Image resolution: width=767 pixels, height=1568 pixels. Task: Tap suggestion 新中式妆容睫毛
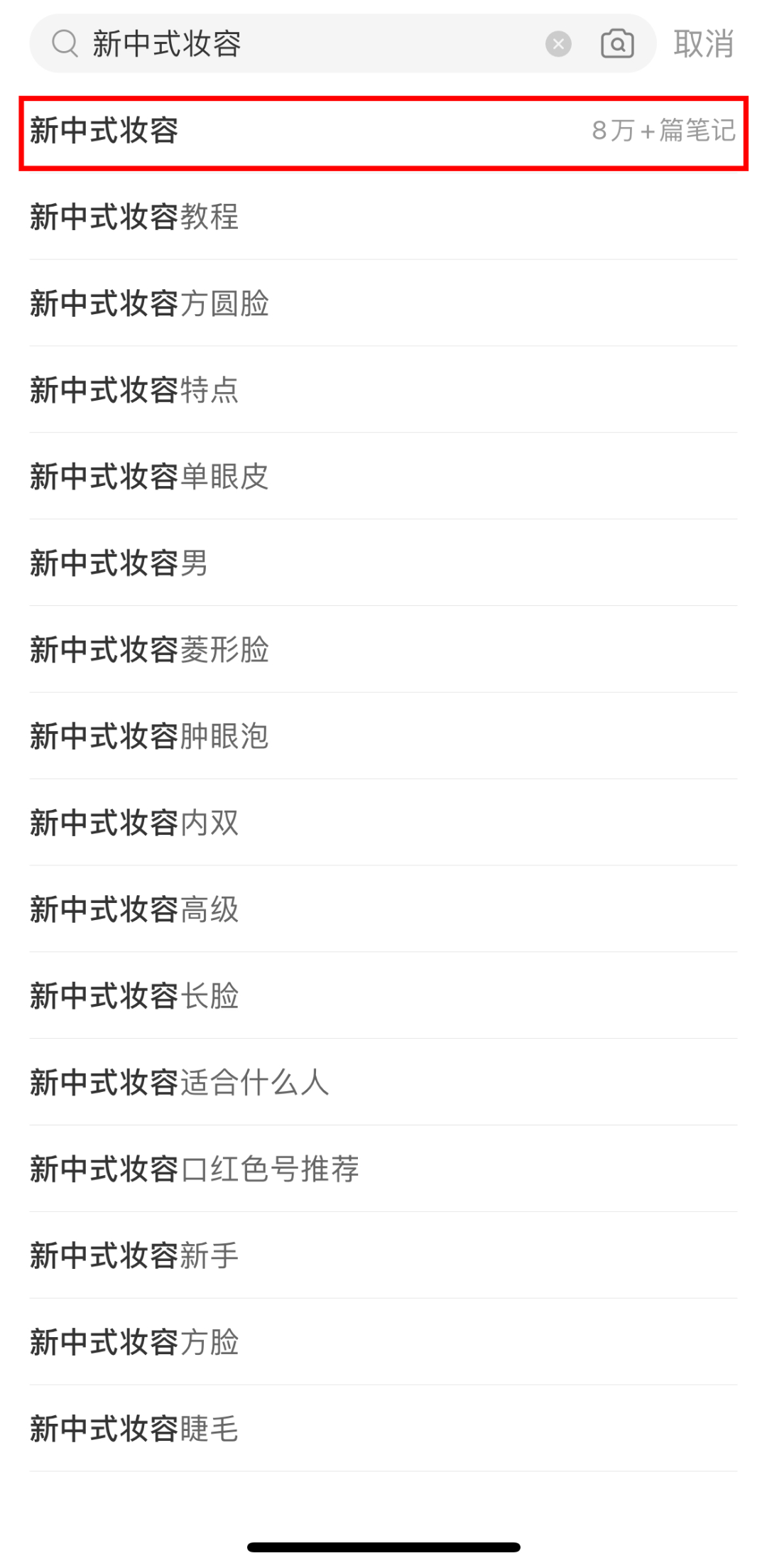point(135,1429)
